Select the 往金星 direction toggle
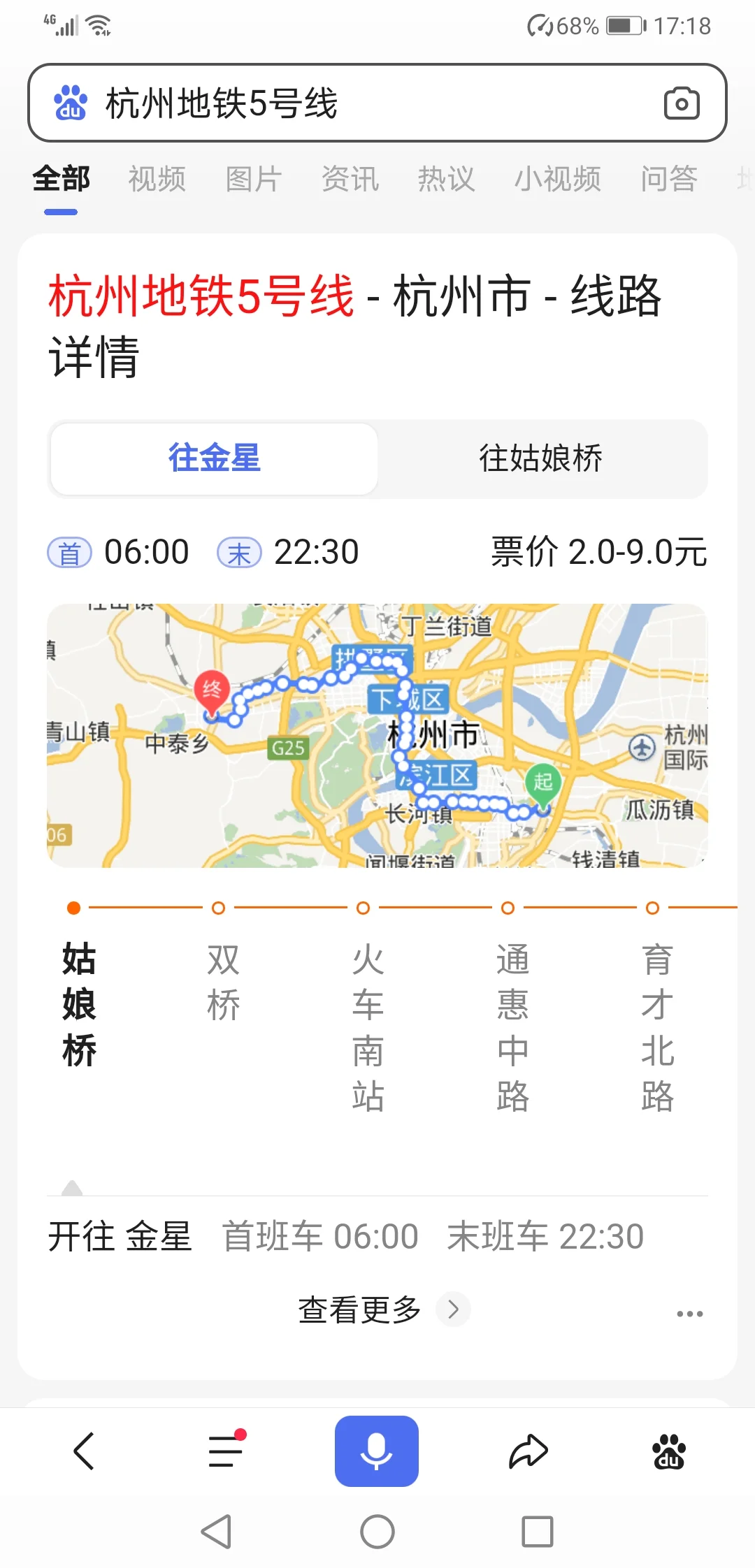755x1568 pixels. [x=213, y=459]
